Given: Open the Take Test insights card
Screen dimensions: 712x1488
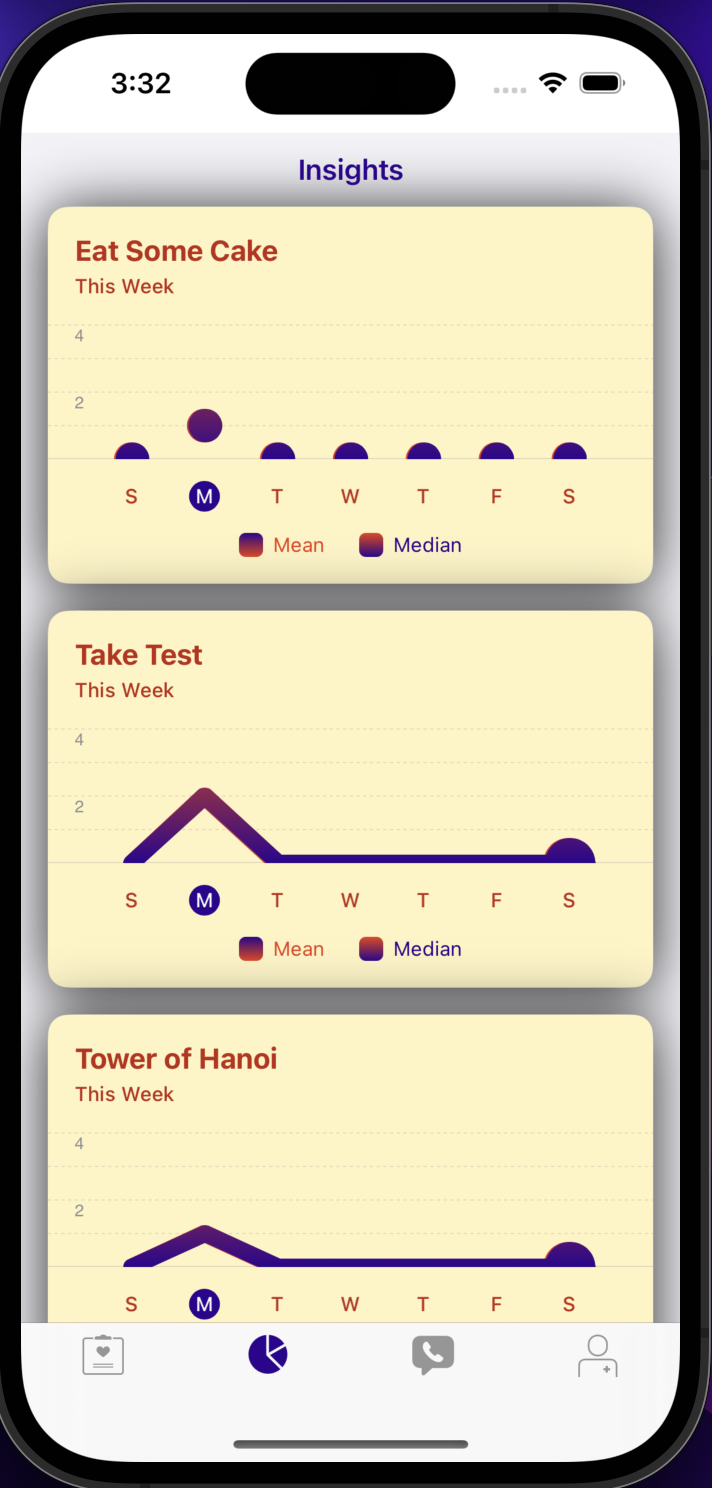Looking at the screenshot, I should click(350, 798).
